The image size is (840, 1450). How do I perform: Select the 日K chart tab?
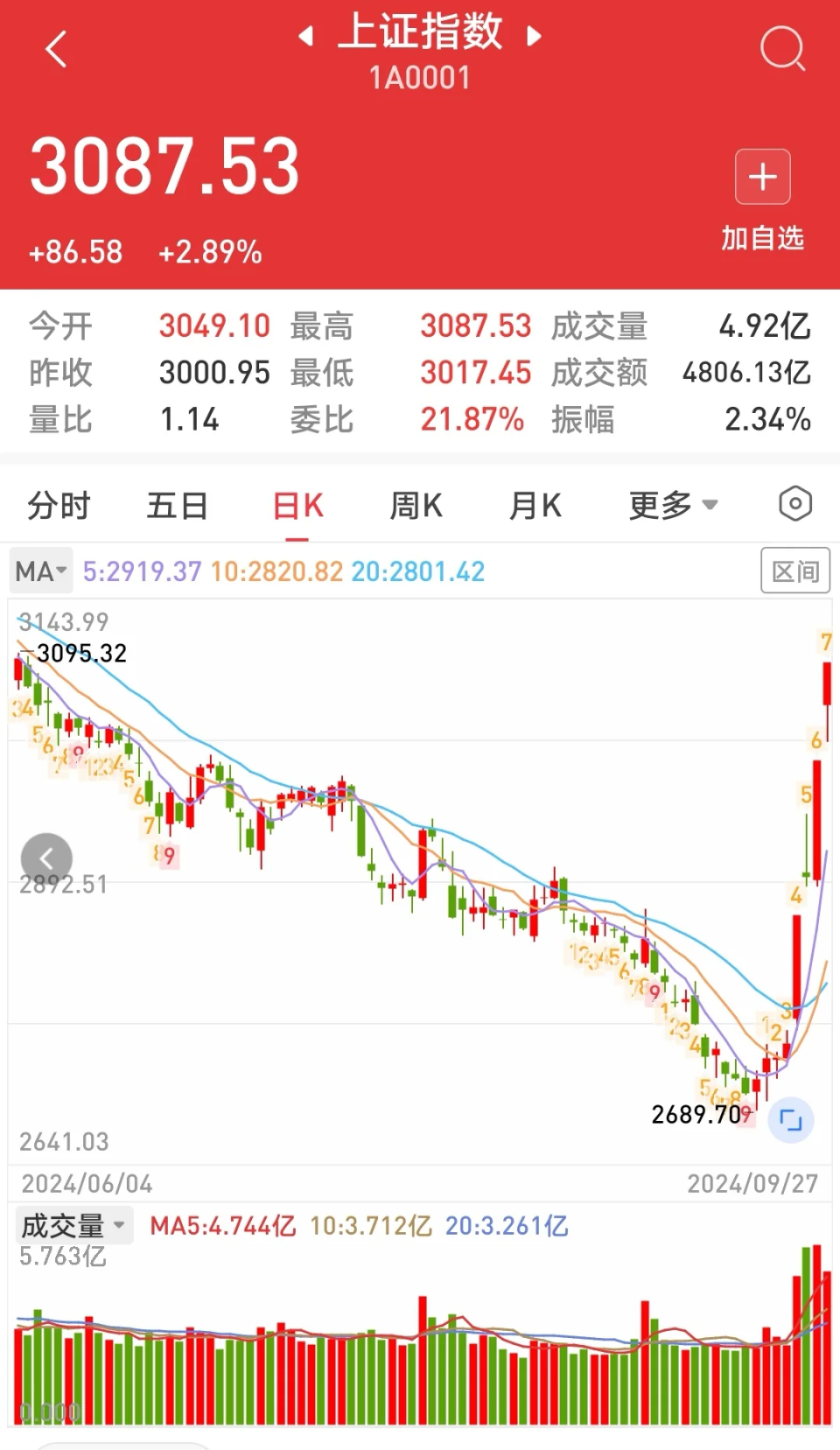coord(297,506)
